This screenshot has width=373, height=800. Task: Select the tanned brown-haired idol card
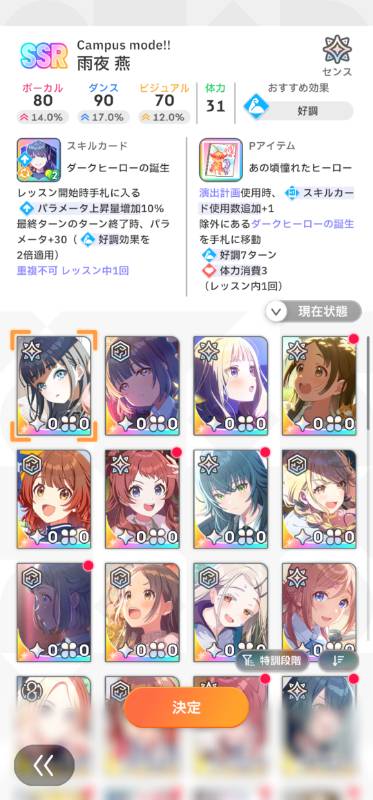pos(319,385)
